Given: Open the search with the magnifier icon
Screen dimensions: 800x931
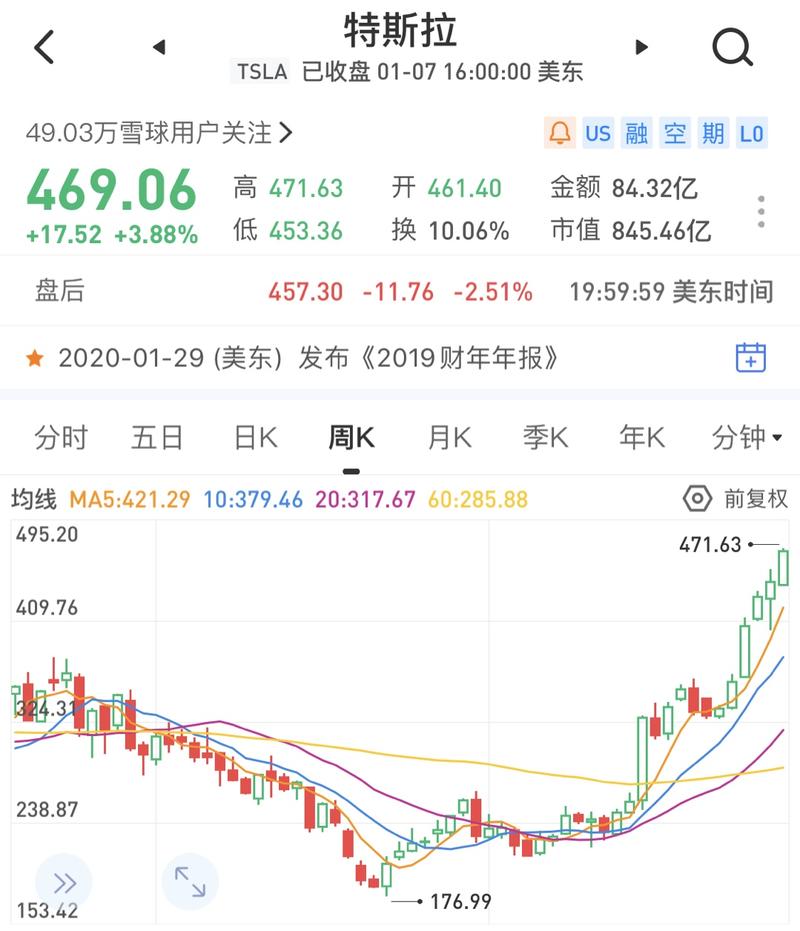Looking at the screenshot, I should click(x=735, y=45).
